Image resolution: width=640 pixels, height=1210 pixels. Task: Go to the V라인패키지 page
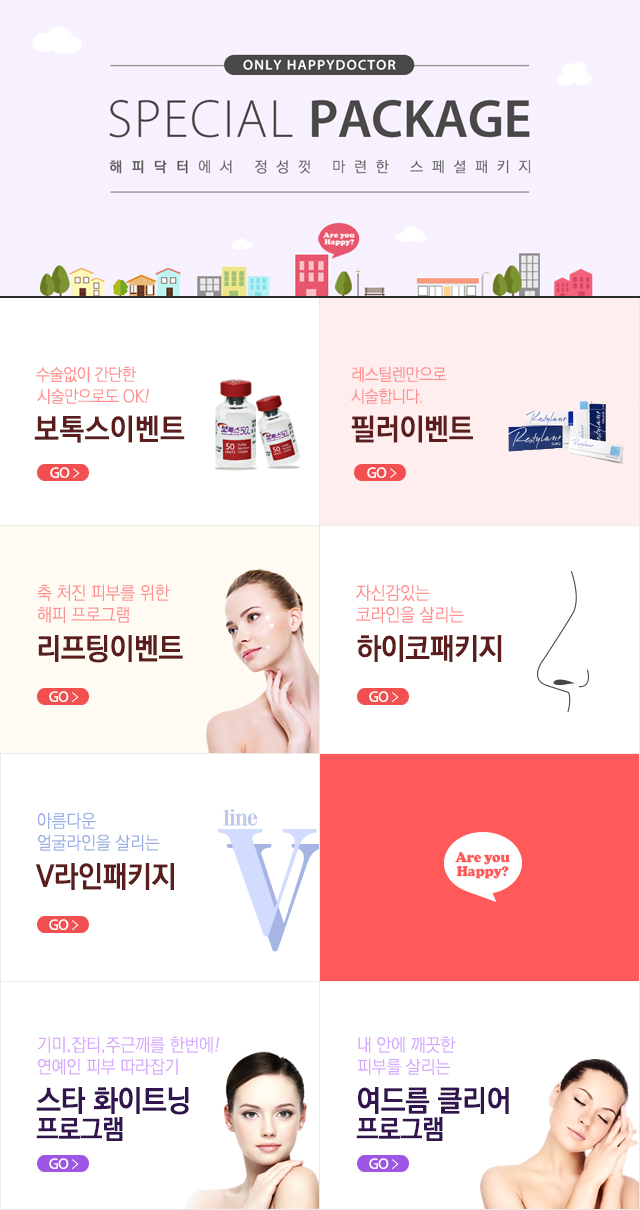(x=63, y=925)
